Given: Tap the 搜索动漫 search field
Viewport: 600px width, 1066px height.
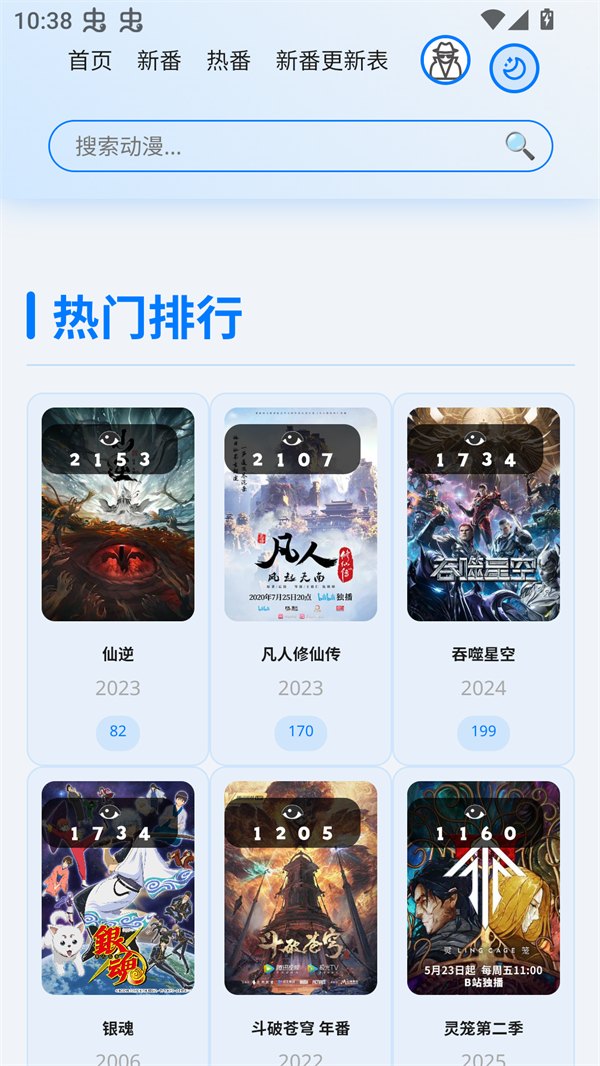Looking at the screenshot, I should click(280, 147).
